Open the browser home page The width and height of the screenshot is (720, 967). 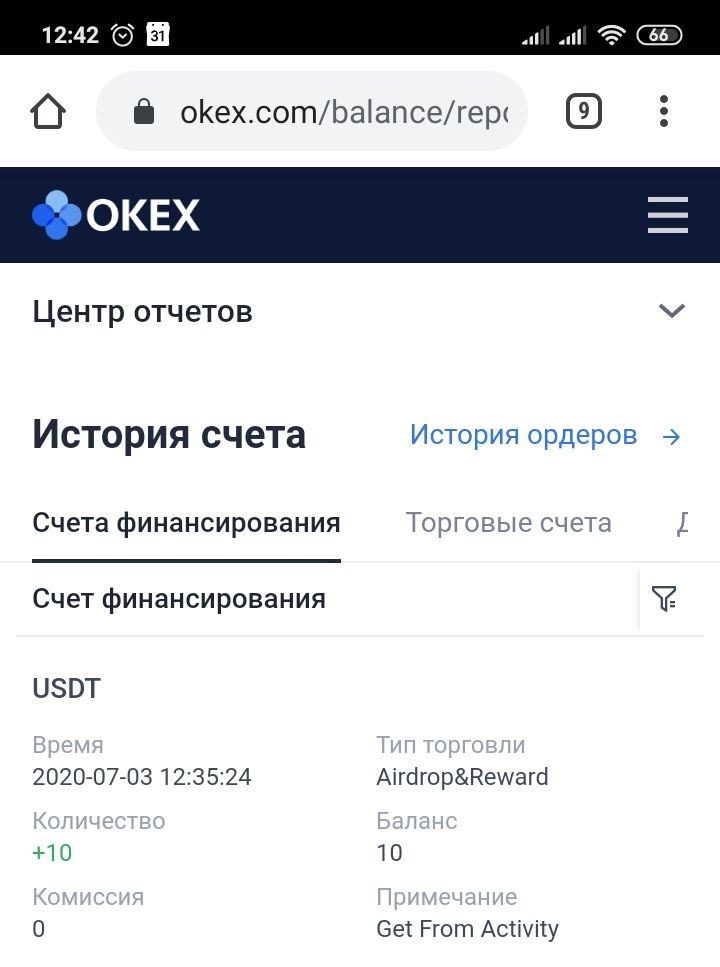(x=48, y=112)
